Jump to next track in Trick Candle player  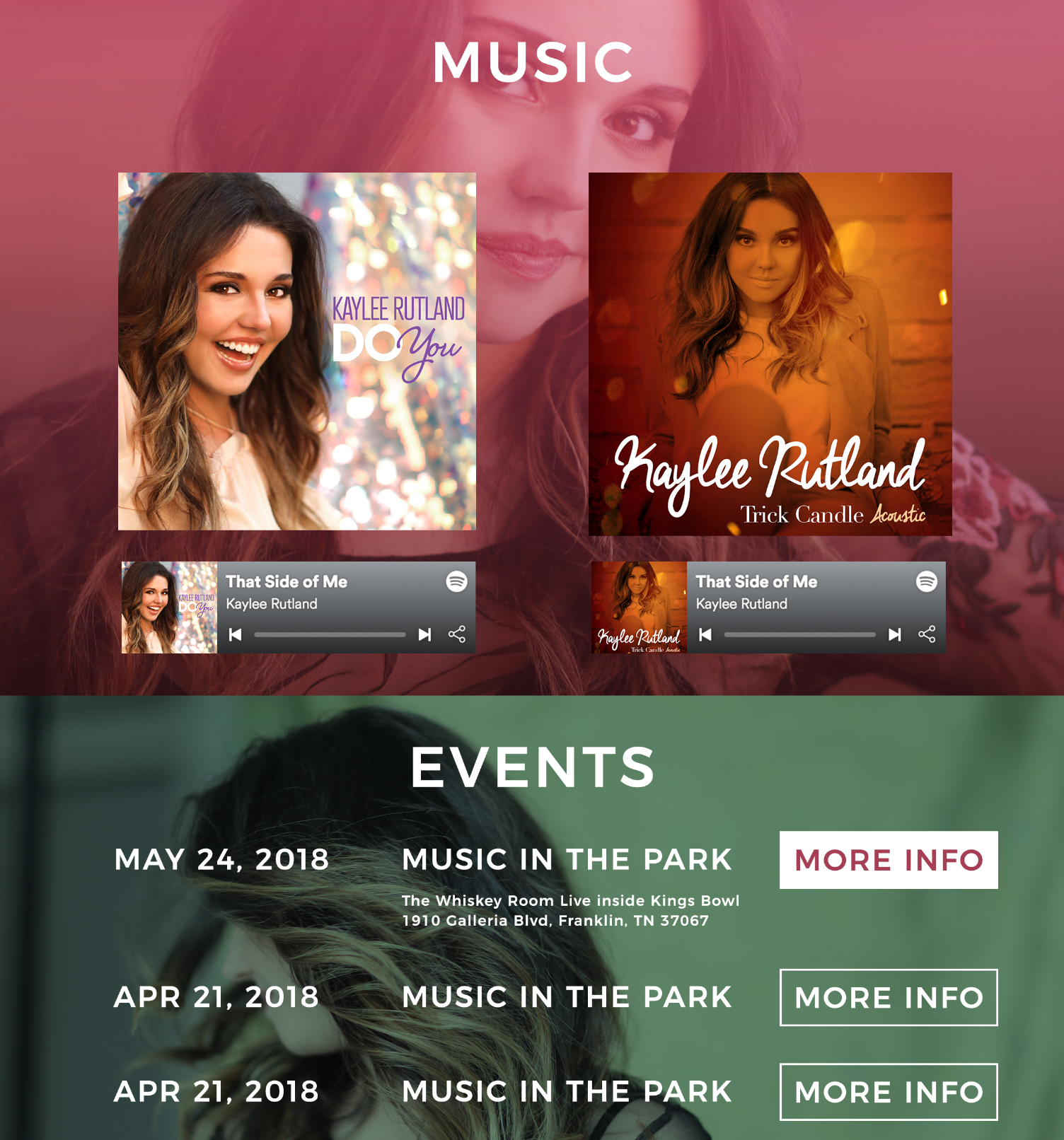point(895,634)
